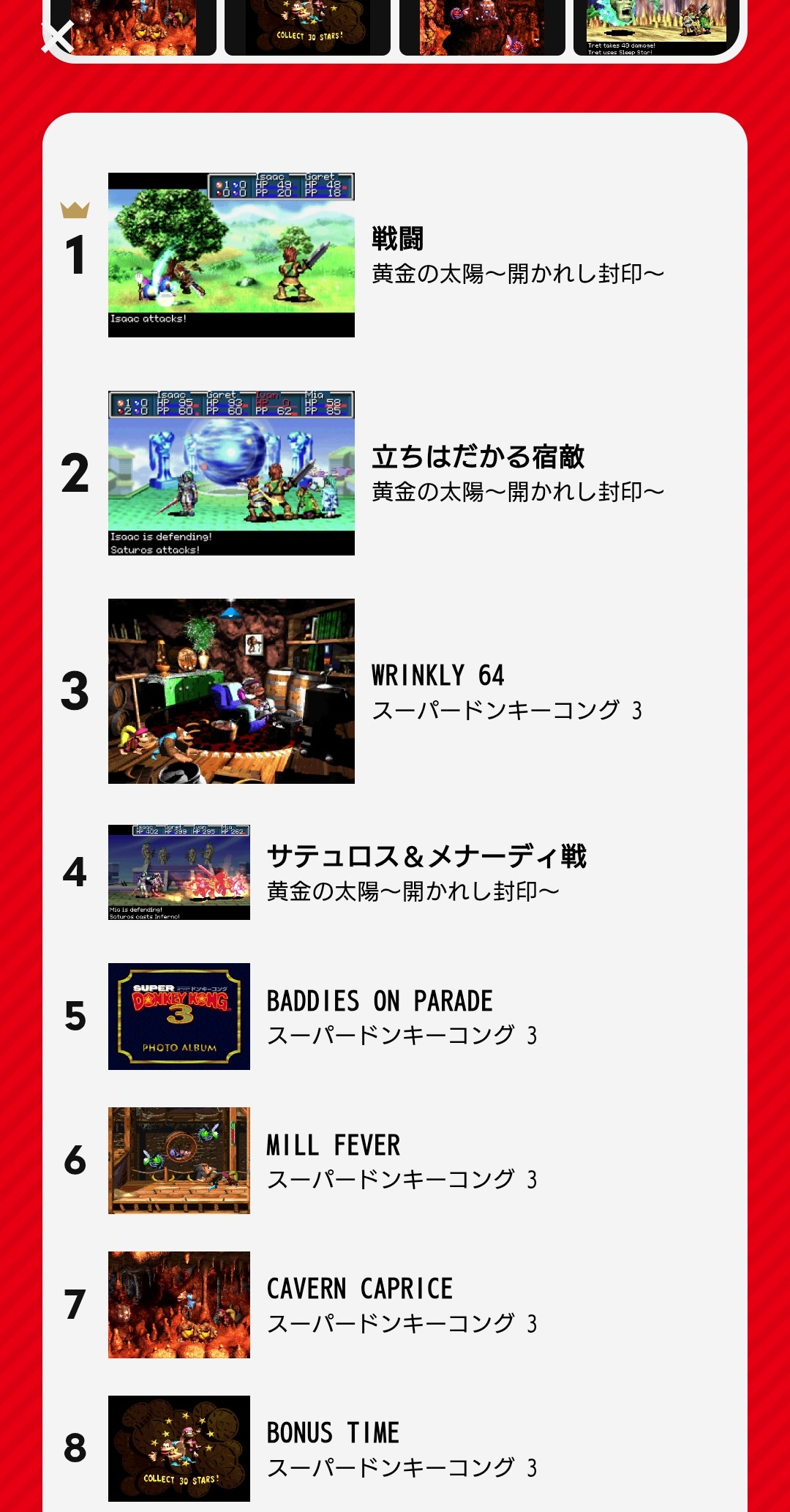Close the ranking screen
This screenshot has height=1512, width=790.
pyautogui.click(x=57, y=37)
